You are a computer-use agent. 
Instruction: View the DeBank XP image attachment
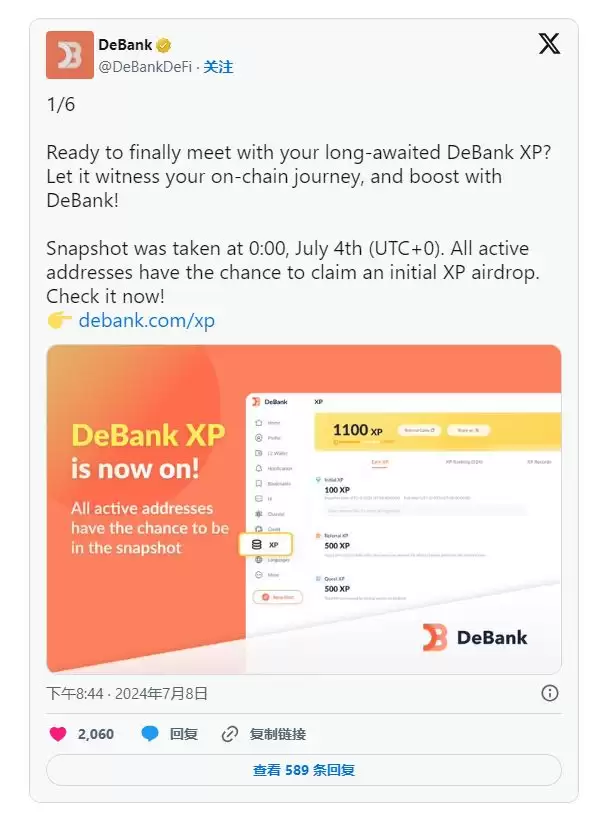304,509
